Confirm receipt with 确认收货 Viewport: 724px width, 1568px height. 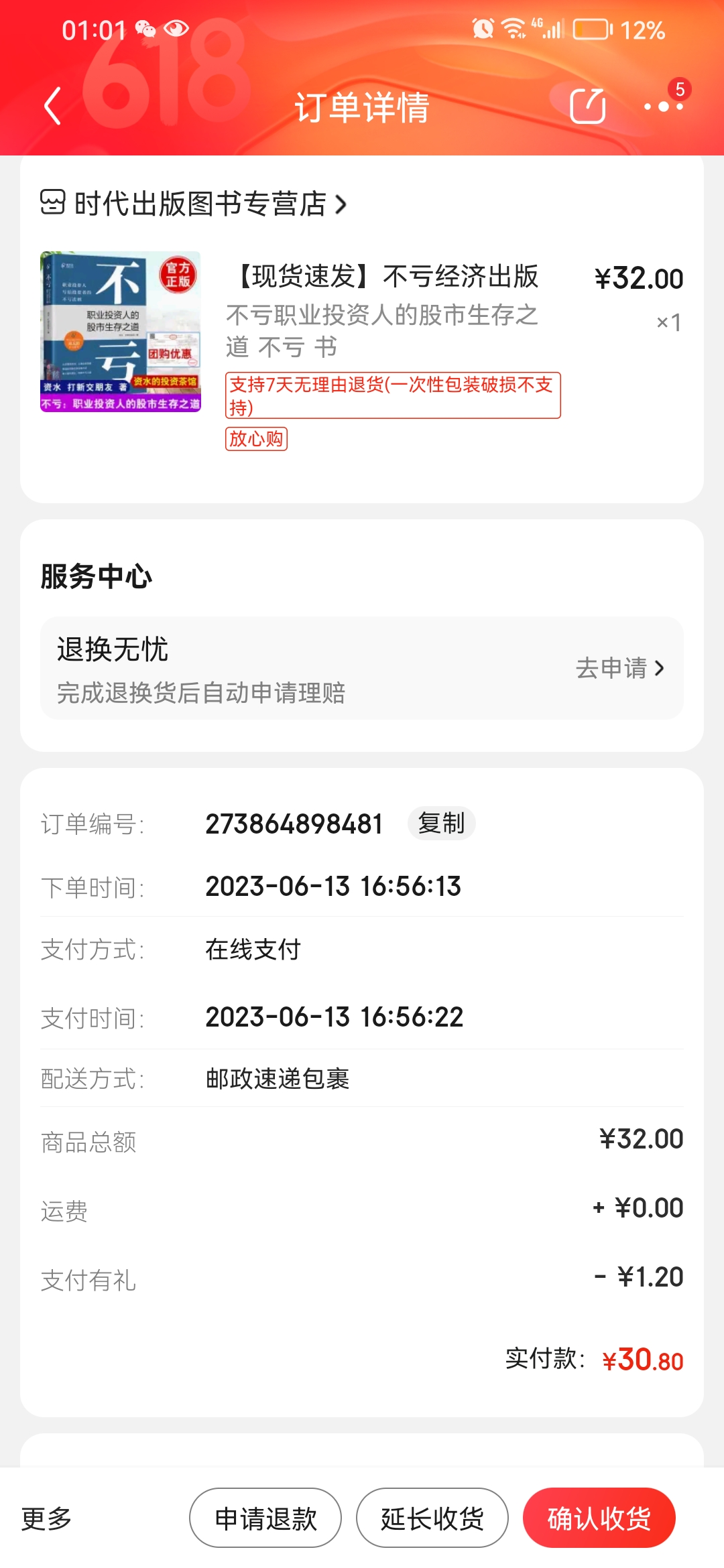click(x=599, y=1518)
